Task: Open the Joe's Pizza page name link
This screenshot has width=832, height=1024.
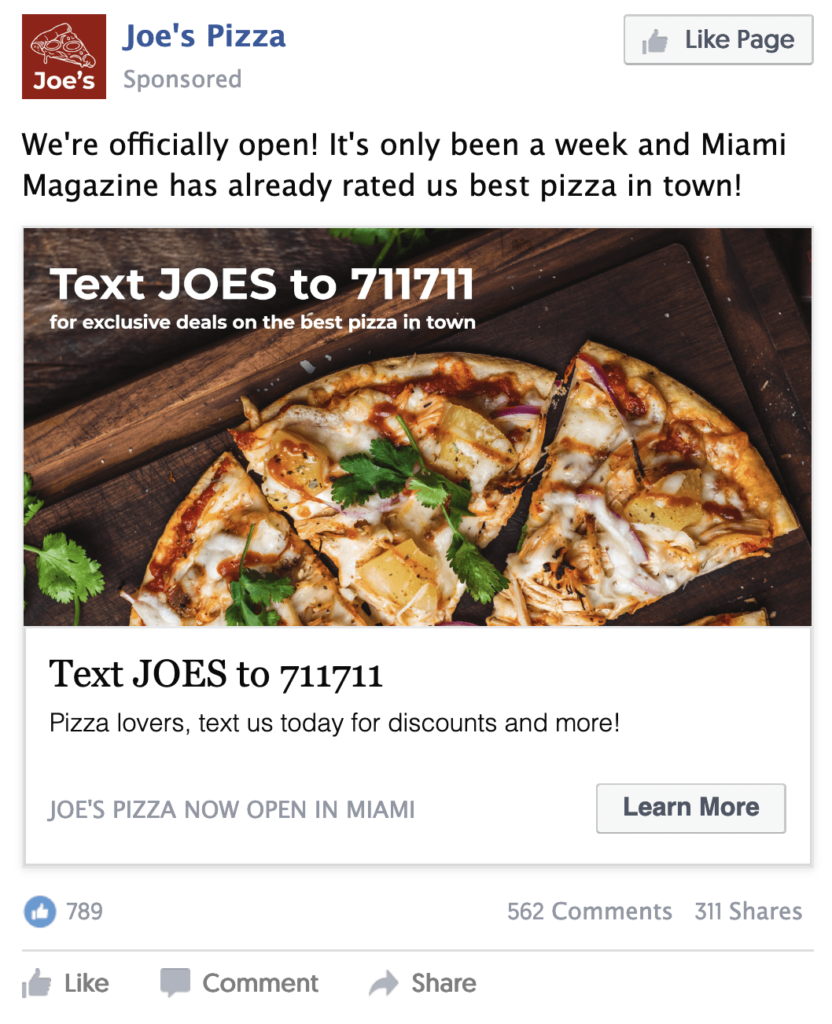Action: pyautogui.click(x=204, y=37)
